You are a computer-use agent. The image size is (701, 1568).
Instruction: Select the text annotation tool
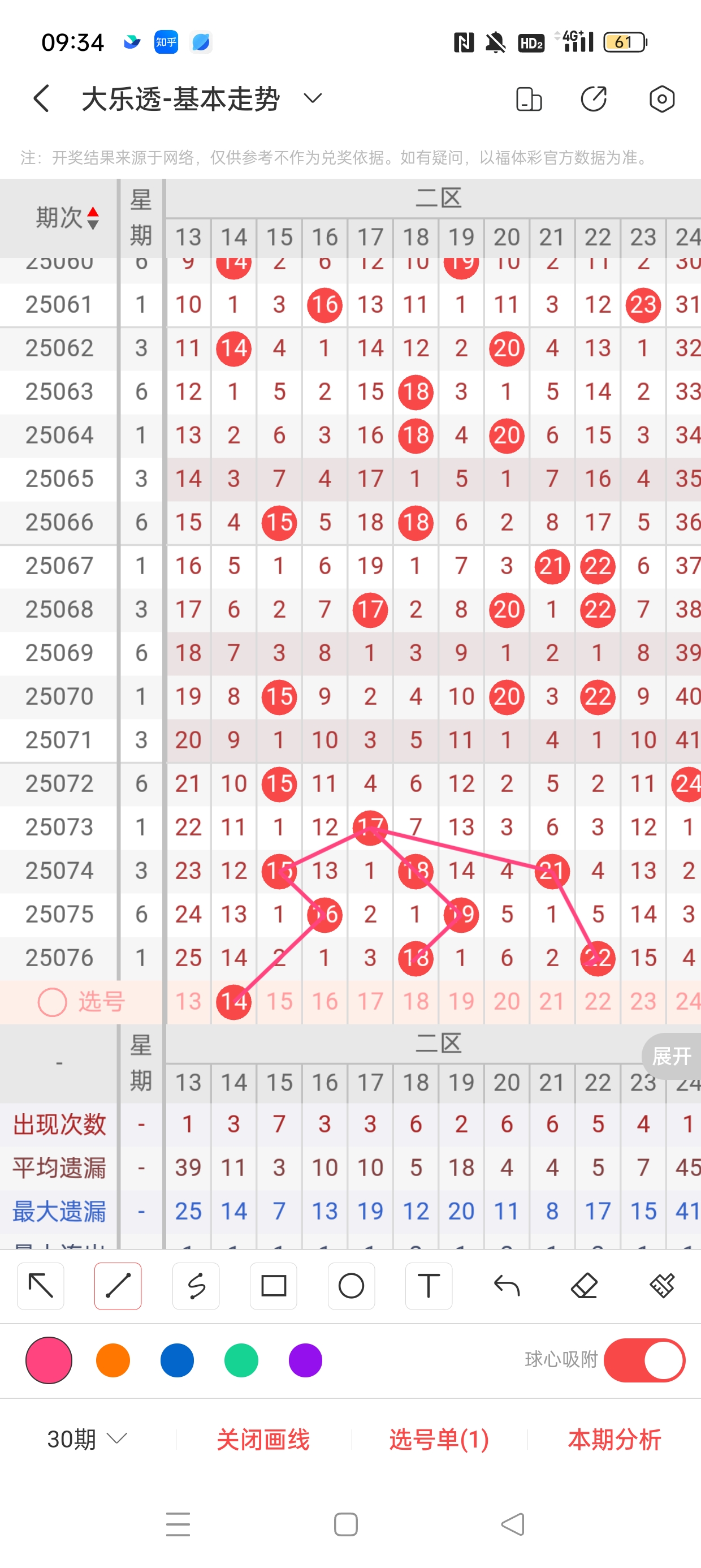(x=429, y=1286)
